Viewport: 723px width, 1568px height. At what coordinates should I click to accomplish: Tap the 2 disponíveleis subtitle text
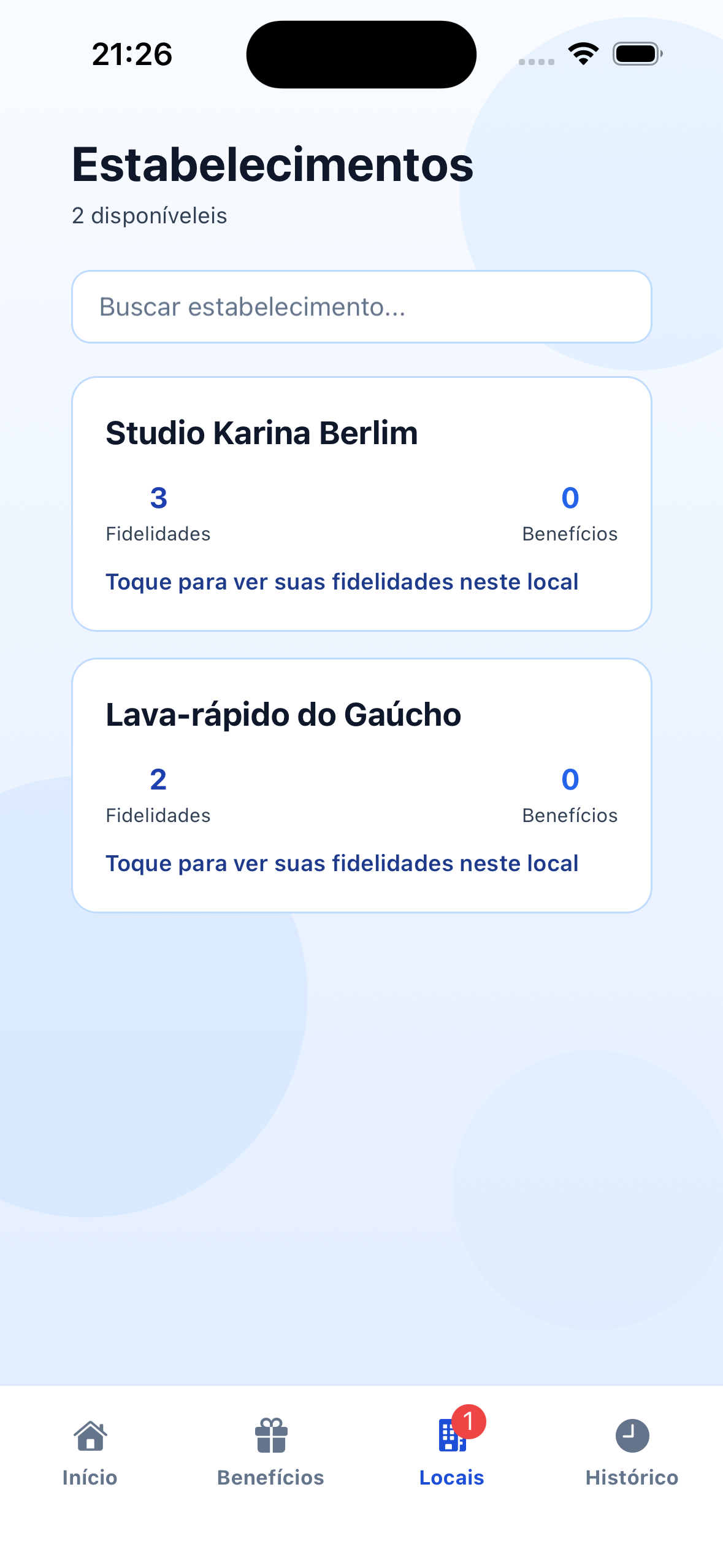149,215
